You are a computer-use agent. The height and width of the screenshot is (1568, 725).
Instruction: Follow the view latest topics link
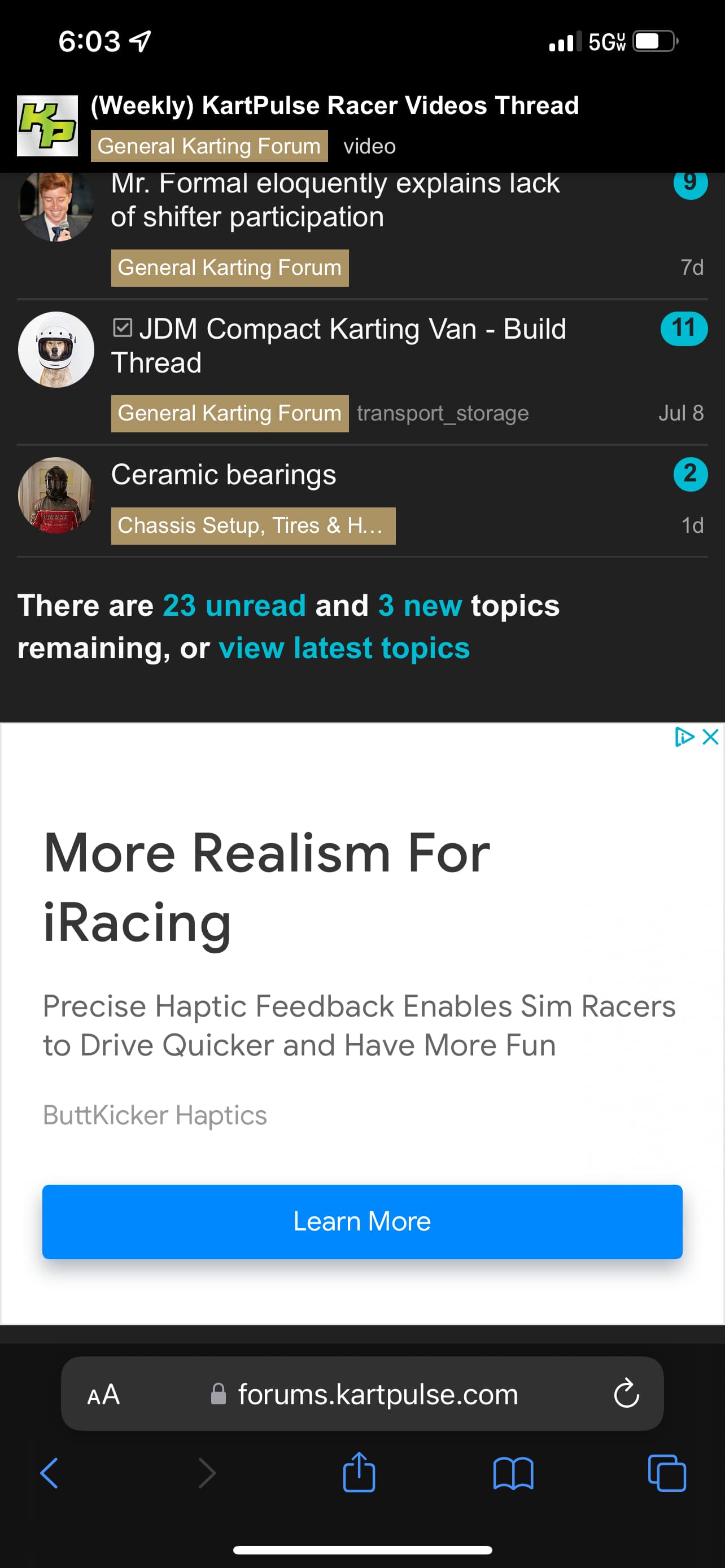[344, 647]
